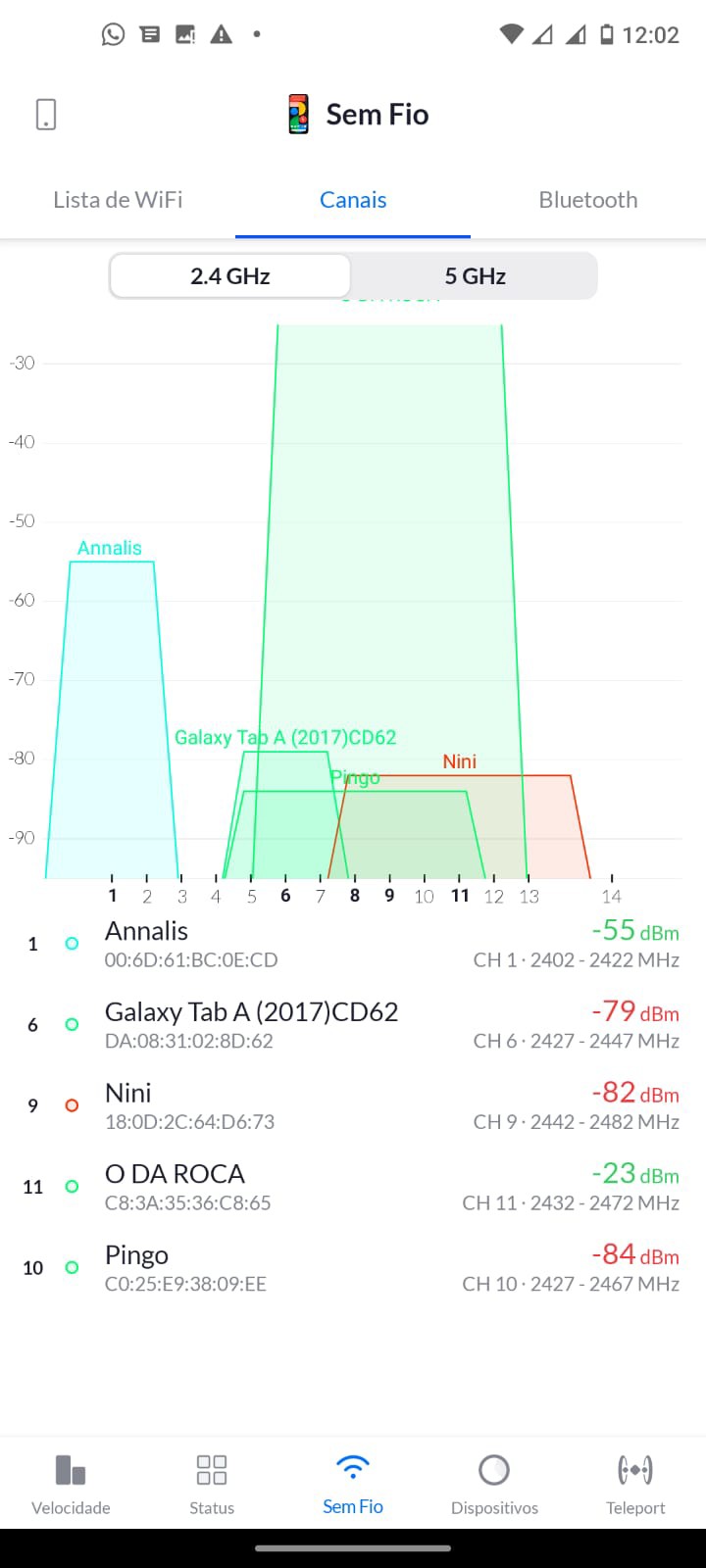
Task: Tap the phone device icon in header
Action: pos(46,115)
